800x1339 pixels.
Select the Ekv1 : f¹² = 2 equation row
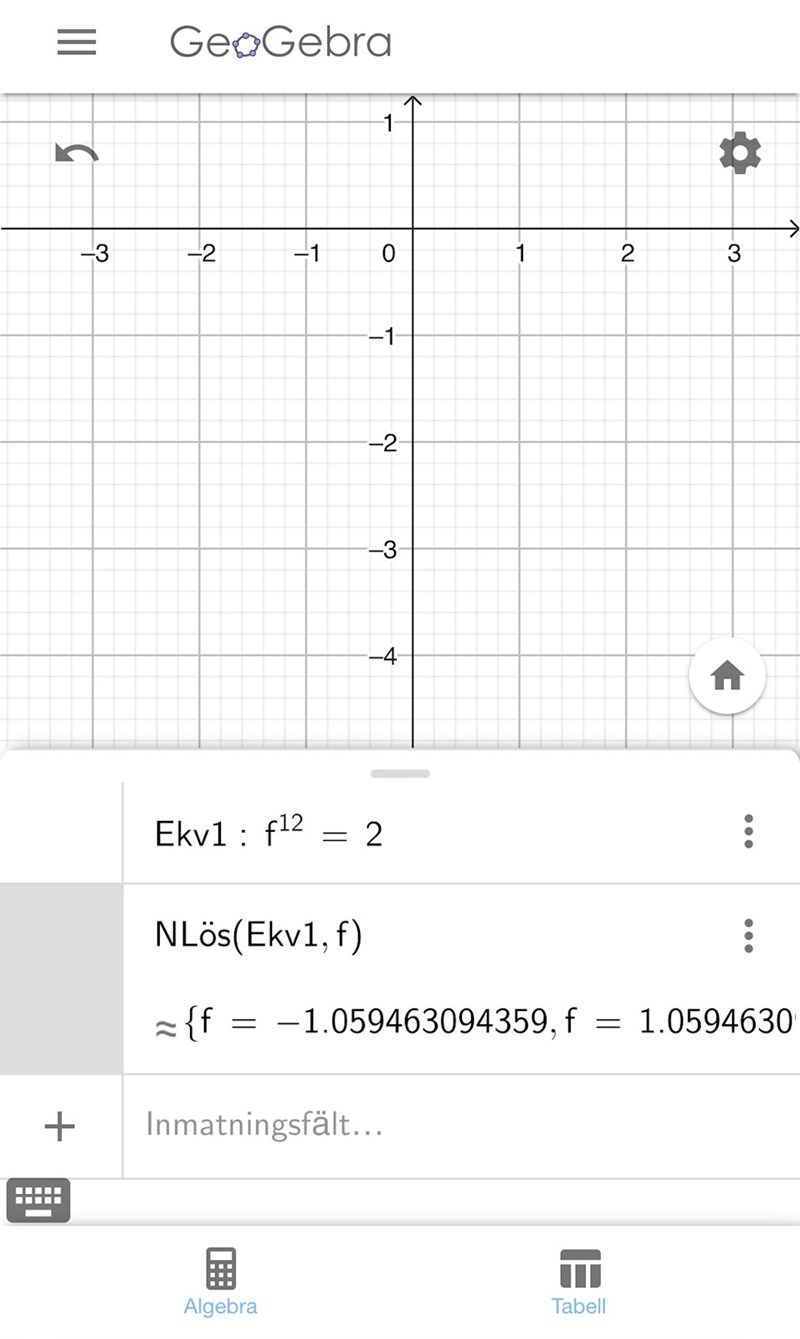(400, 834)
